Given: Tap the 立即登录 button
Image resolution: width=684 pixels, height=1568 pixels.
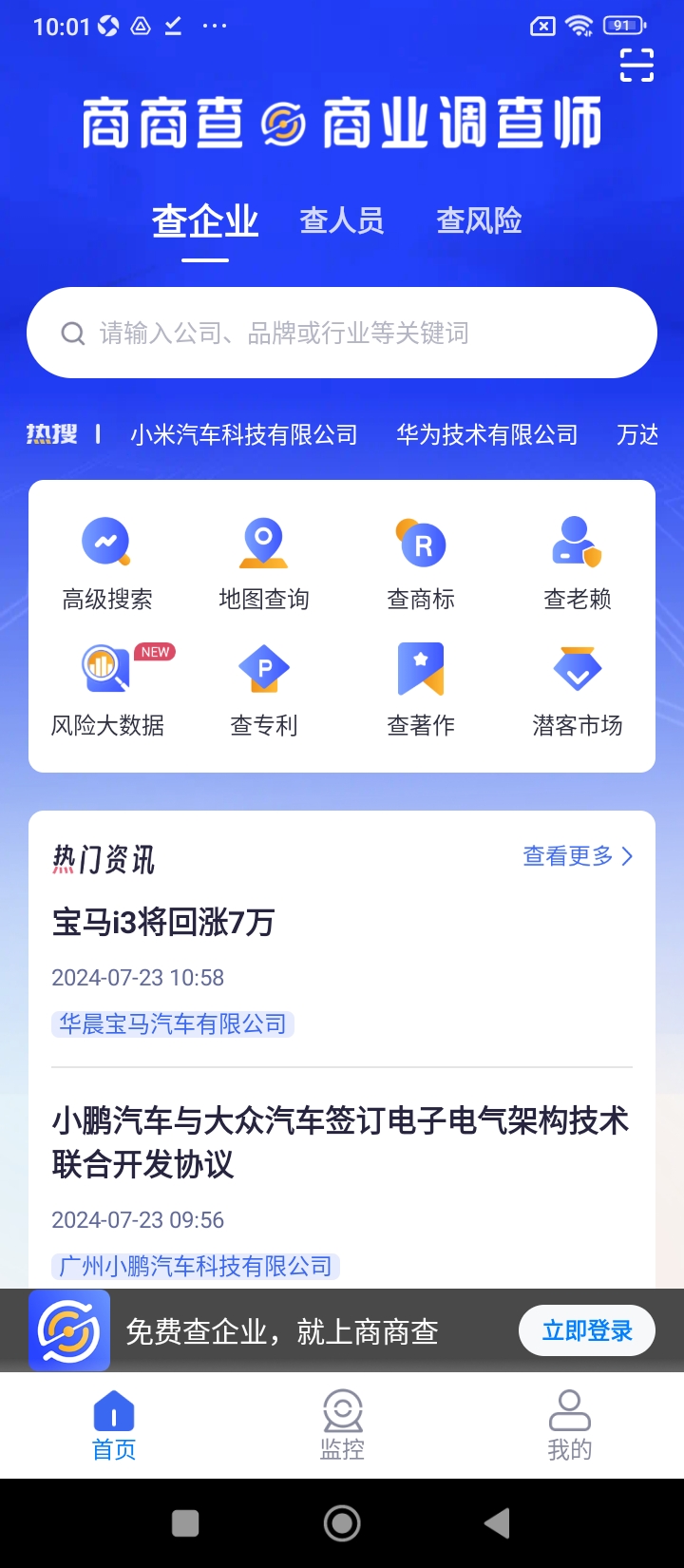Looking at the screenshot, I should coord(587,1330).
